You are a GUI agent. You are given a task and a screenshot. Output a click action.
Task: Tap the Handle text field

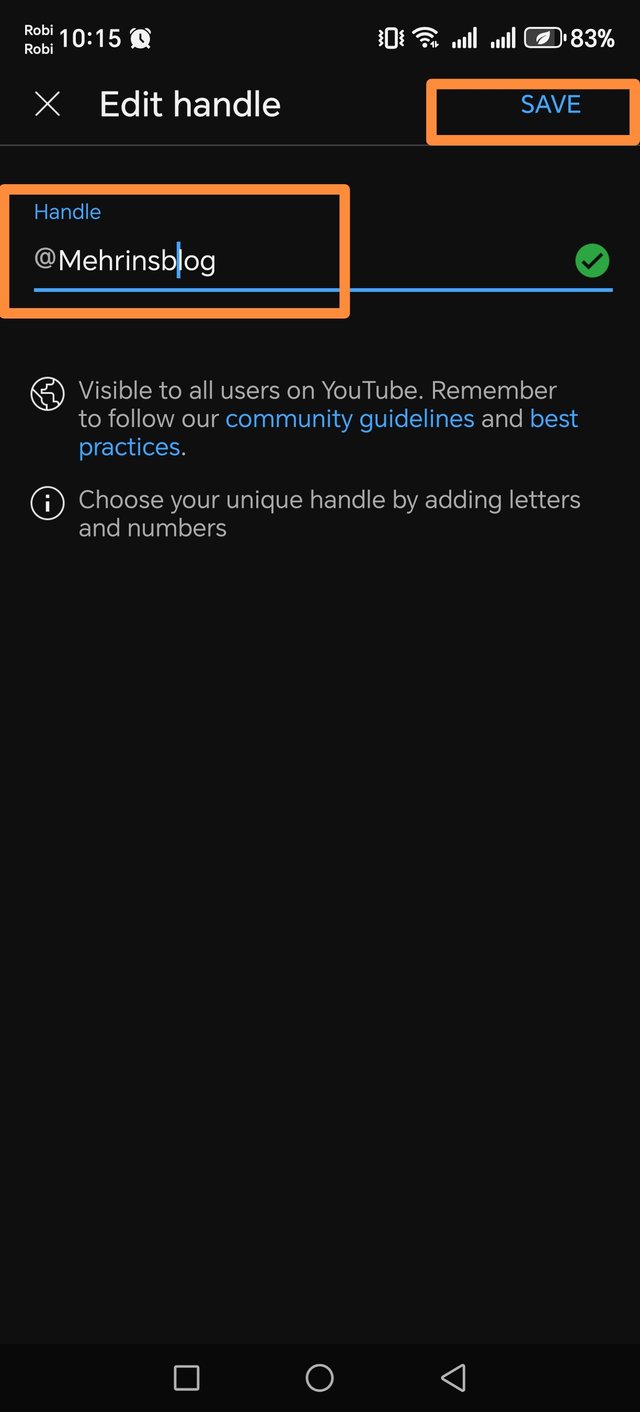[300, 261]
